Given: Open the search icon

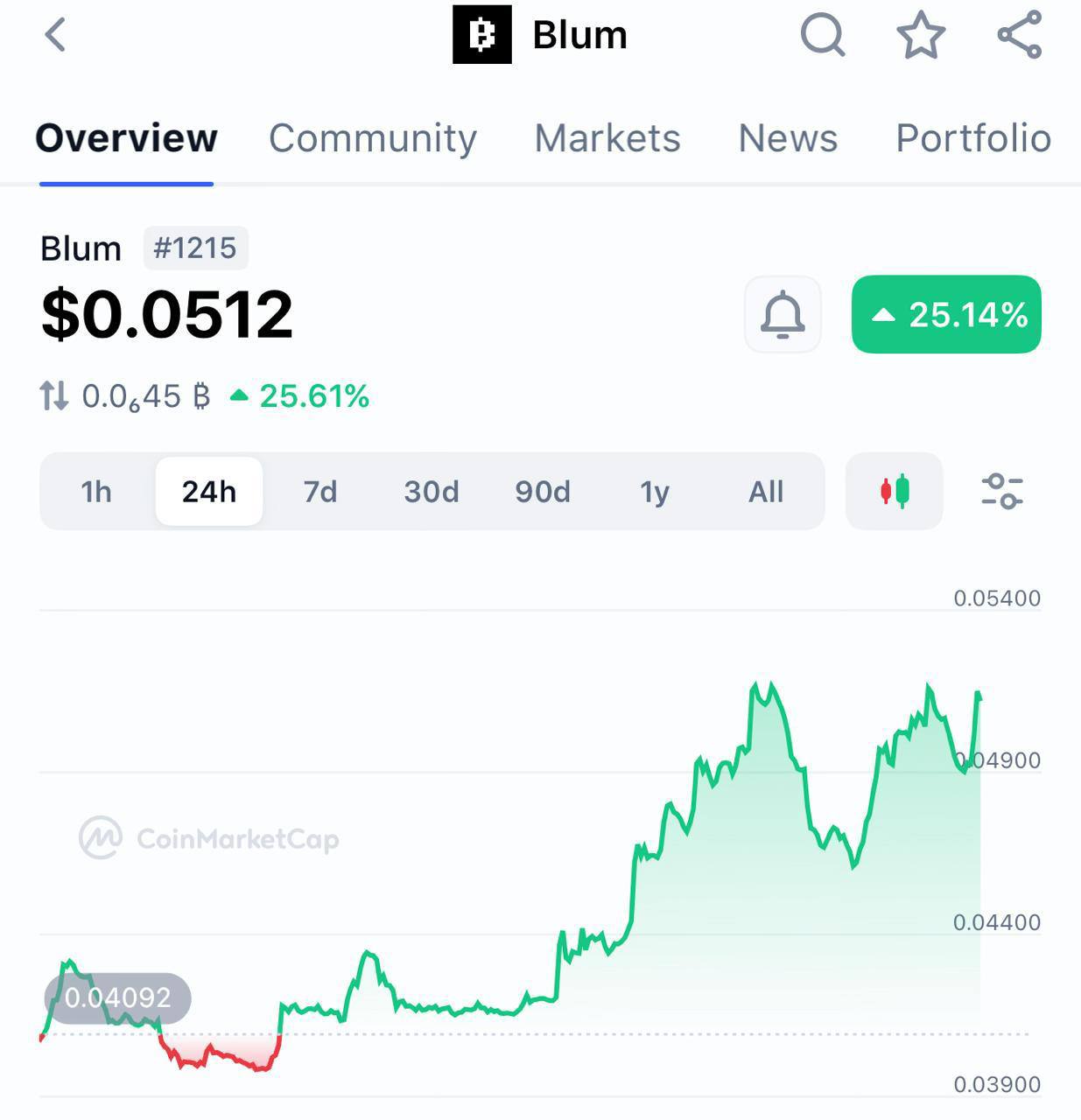Looking at the screenshot, I should [823, 36].
